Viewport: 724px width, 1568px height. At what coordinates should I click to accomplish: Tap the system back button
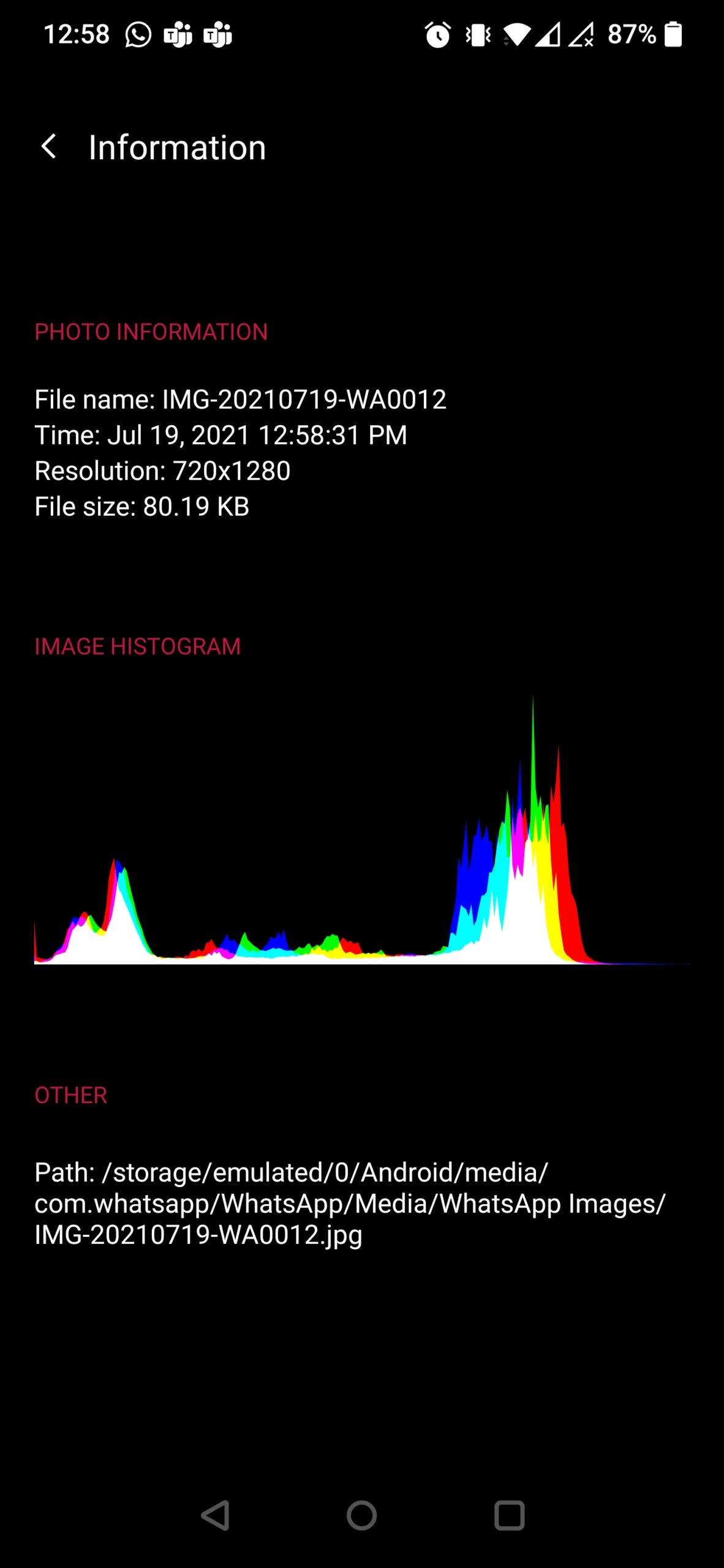[x=216, y=1516]
